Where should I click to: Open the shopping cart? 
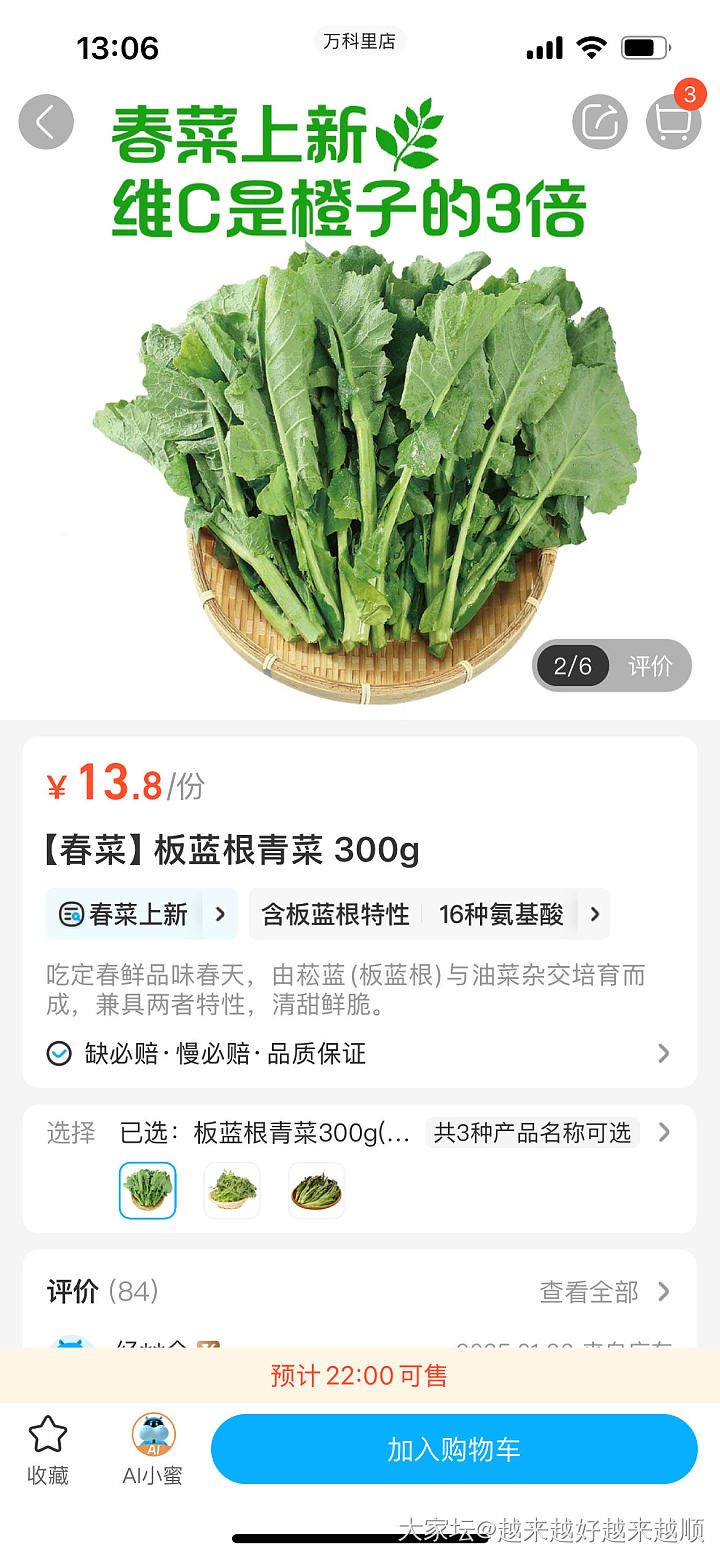(673, 122)
